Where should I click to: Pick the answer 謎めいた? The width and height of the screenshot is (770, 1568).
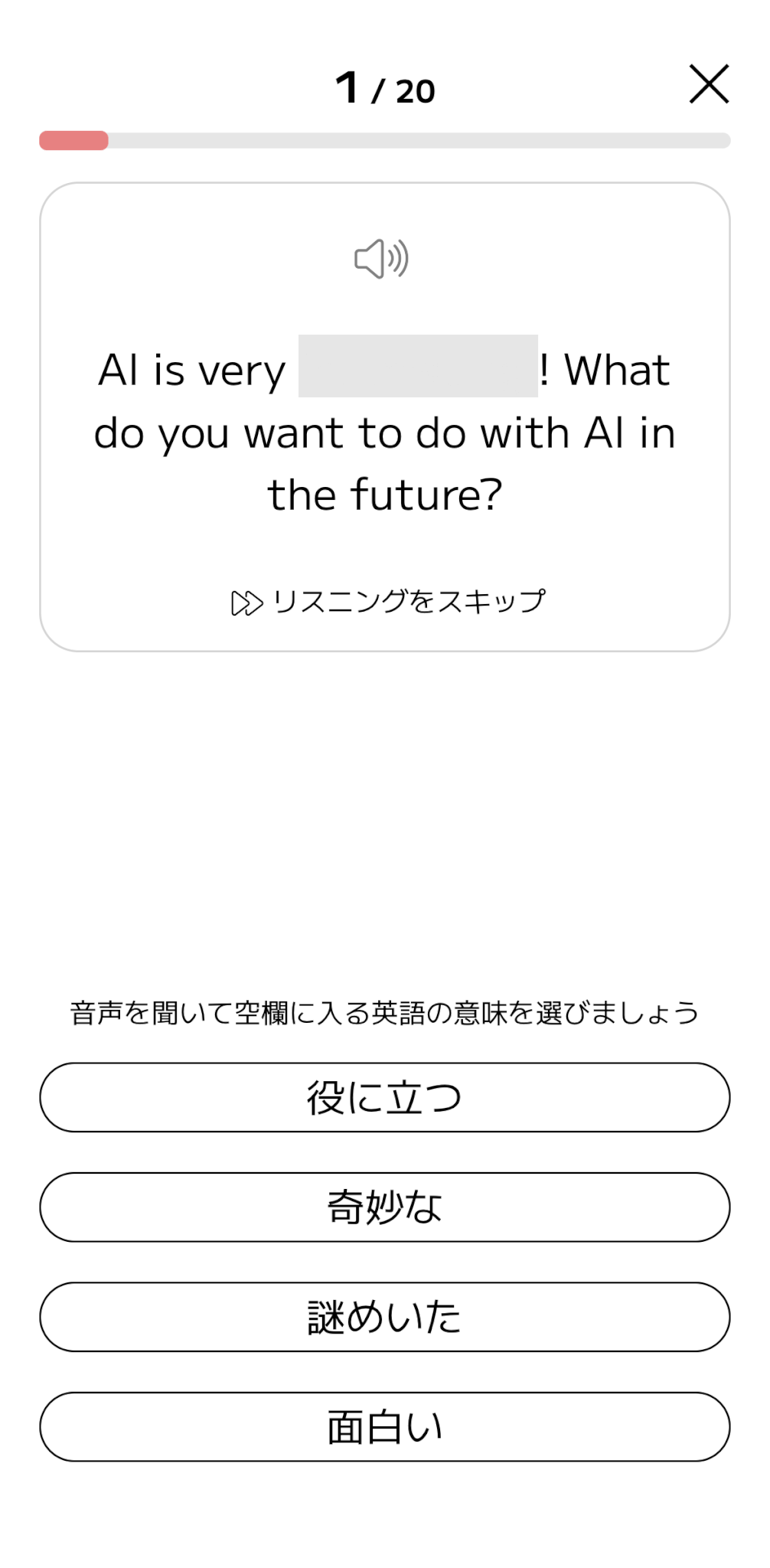pos(385,1317)
